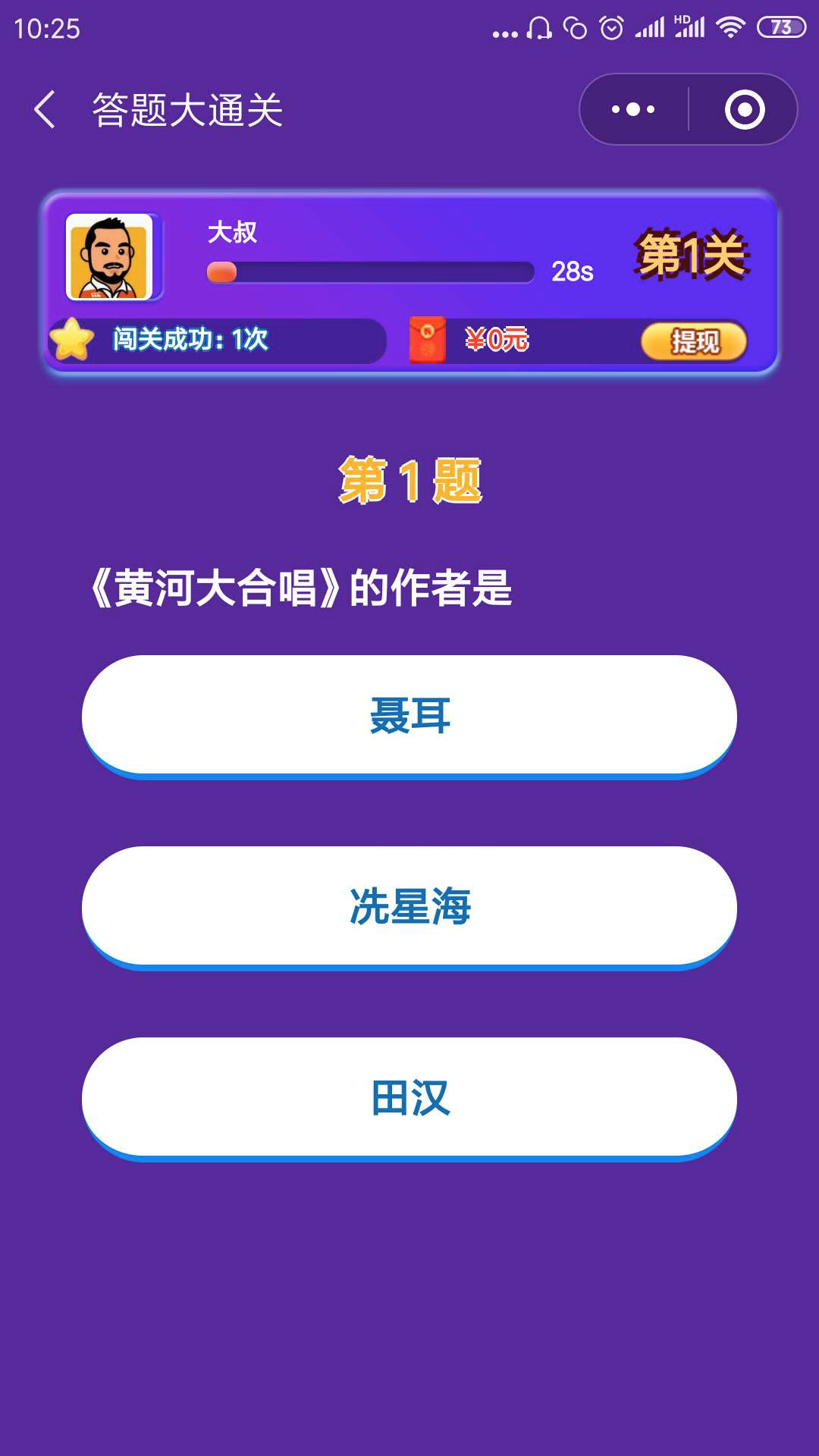Choose answer 冼星海
The height and width of the screenshot is (1456, 819).
409,906
